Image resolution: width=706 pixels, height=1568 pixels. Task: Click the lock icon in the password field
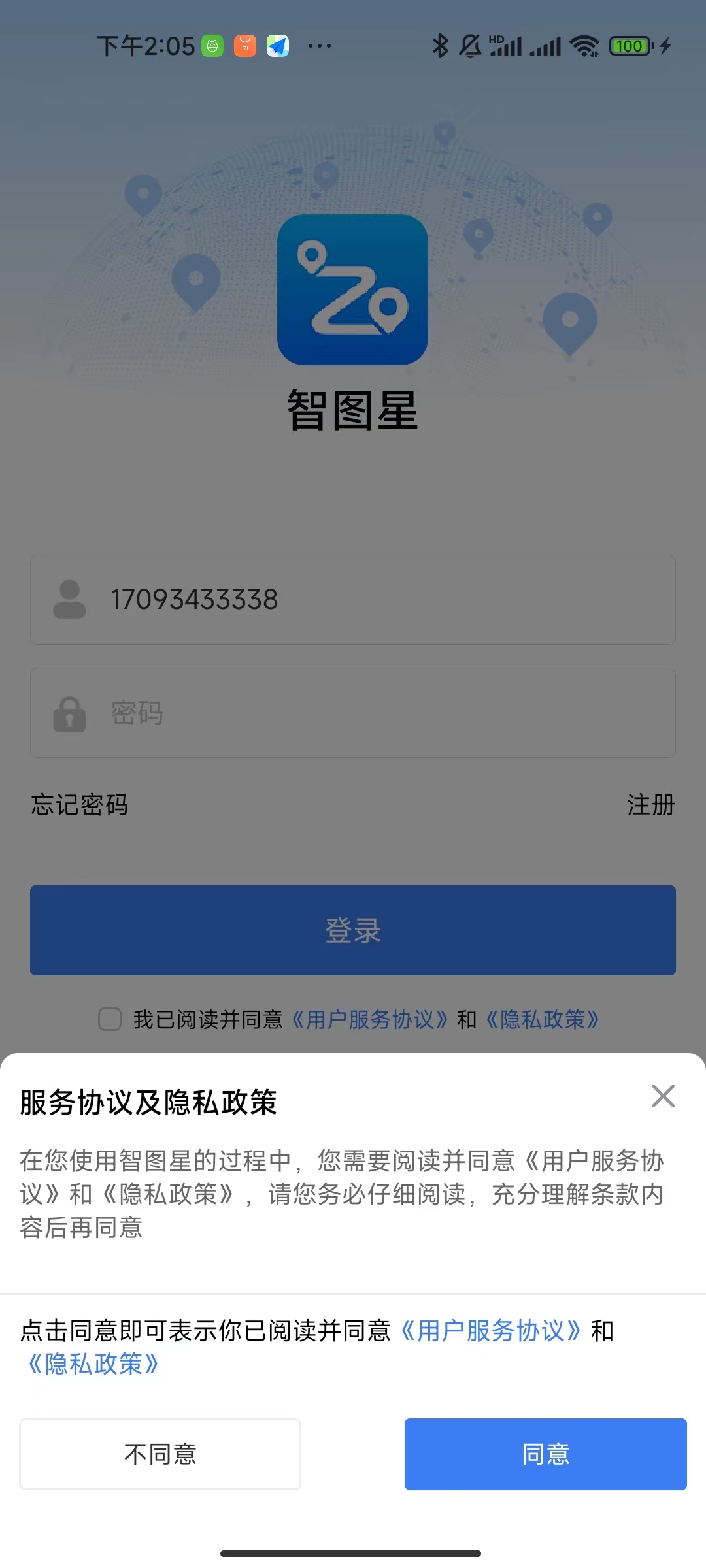[x=70, y=713]
